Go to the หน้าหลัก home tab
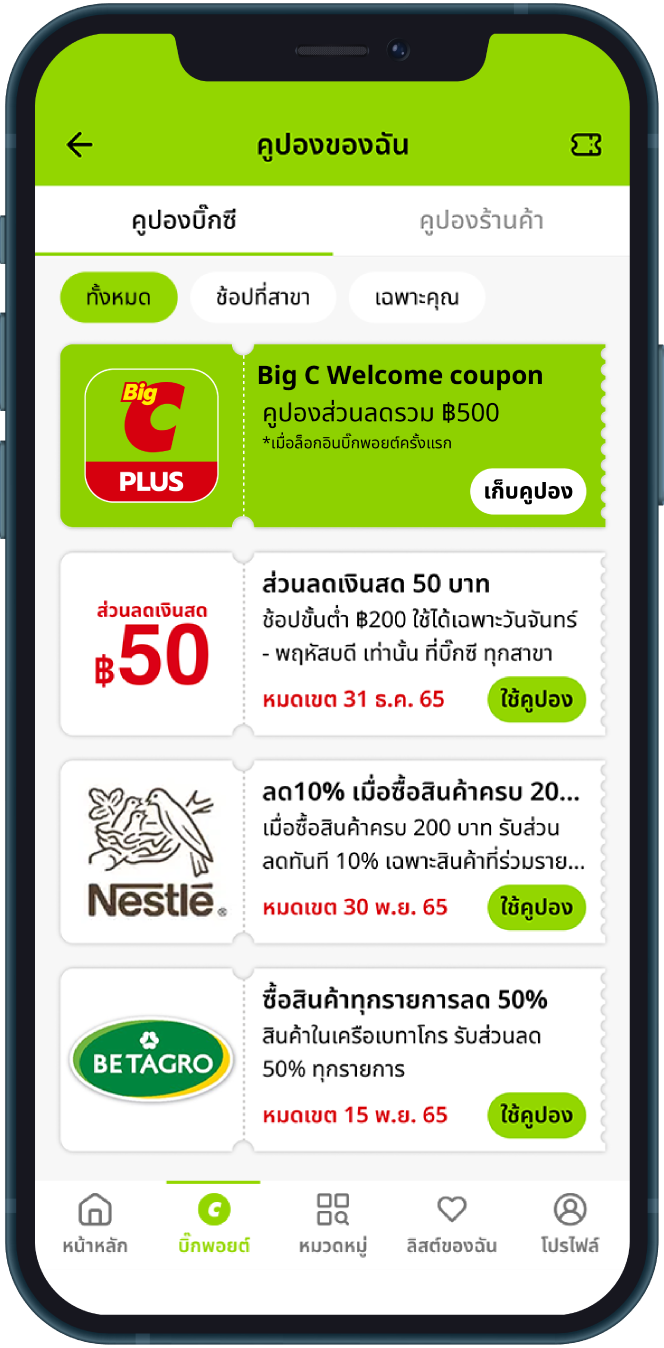 [x=95, y=1223]
